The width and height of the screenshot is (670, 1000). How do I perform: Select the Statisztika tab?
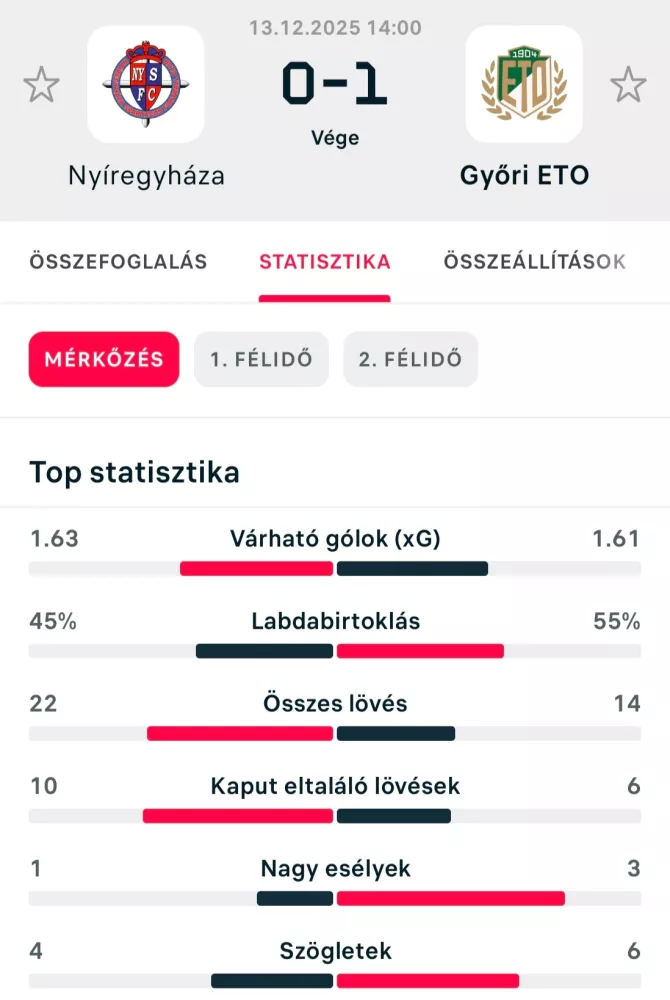(325, 262)
